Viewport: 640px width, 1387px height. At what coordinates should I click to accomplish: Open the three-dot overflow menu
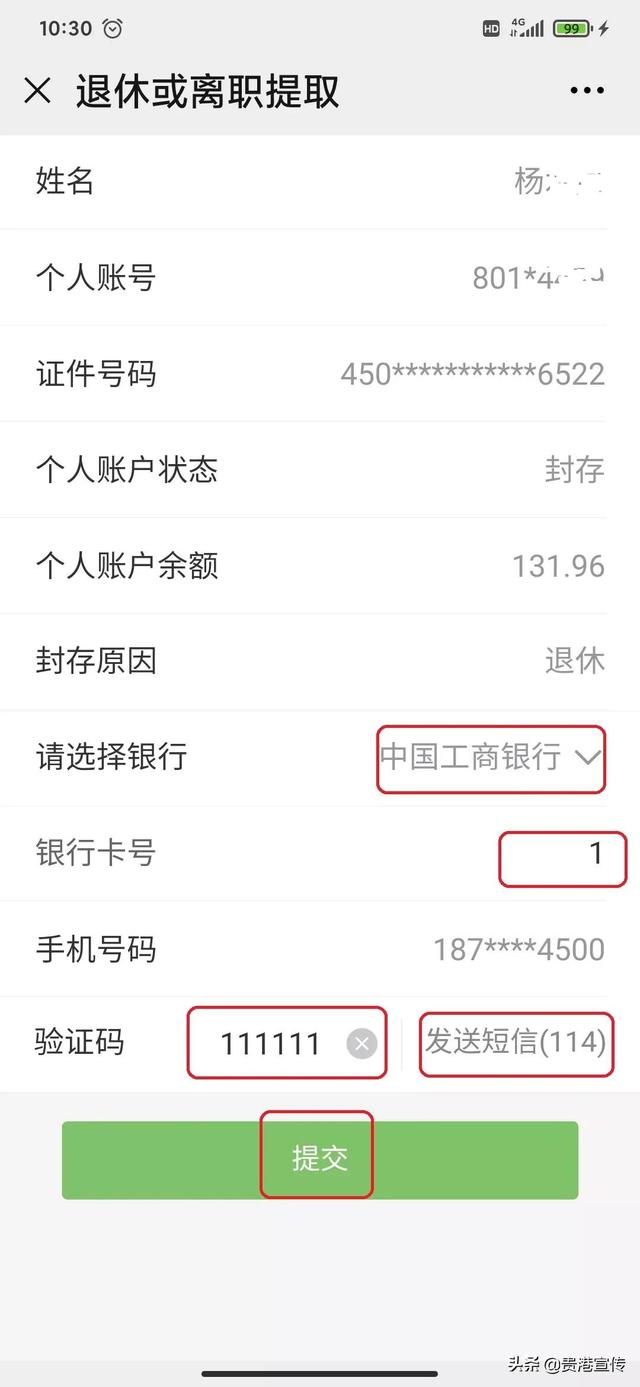point(587,91)
